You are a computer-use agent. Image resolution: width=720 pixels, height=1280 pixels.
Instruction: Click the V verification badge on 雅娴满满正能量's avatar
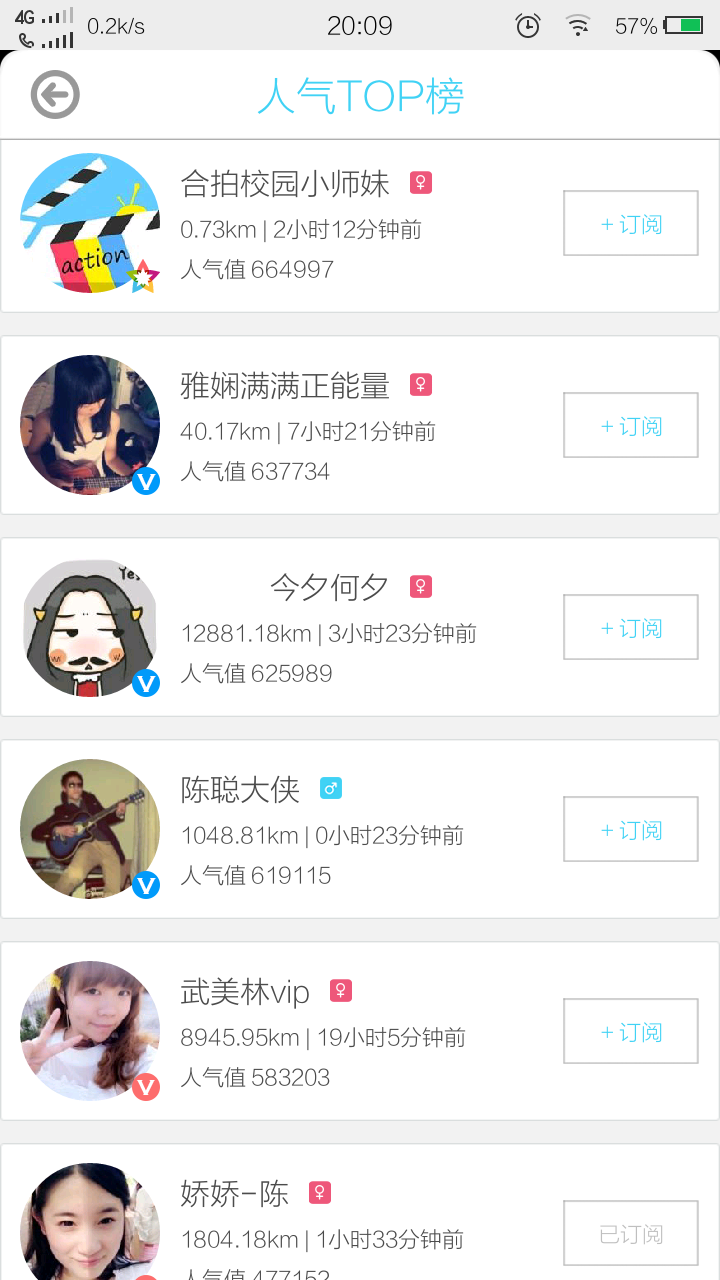[146, 481]
